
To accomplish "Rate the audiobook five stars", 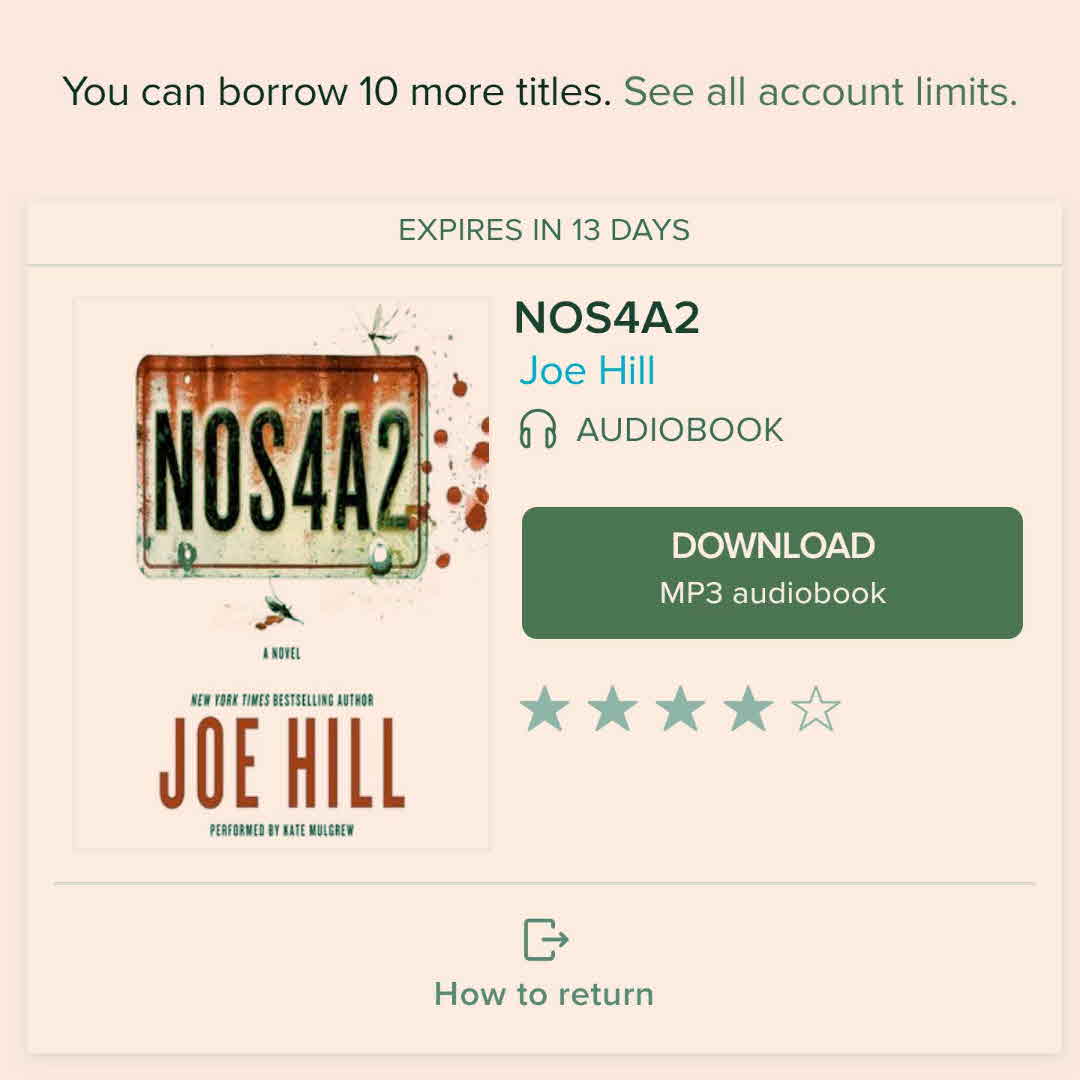I will 815,711.
